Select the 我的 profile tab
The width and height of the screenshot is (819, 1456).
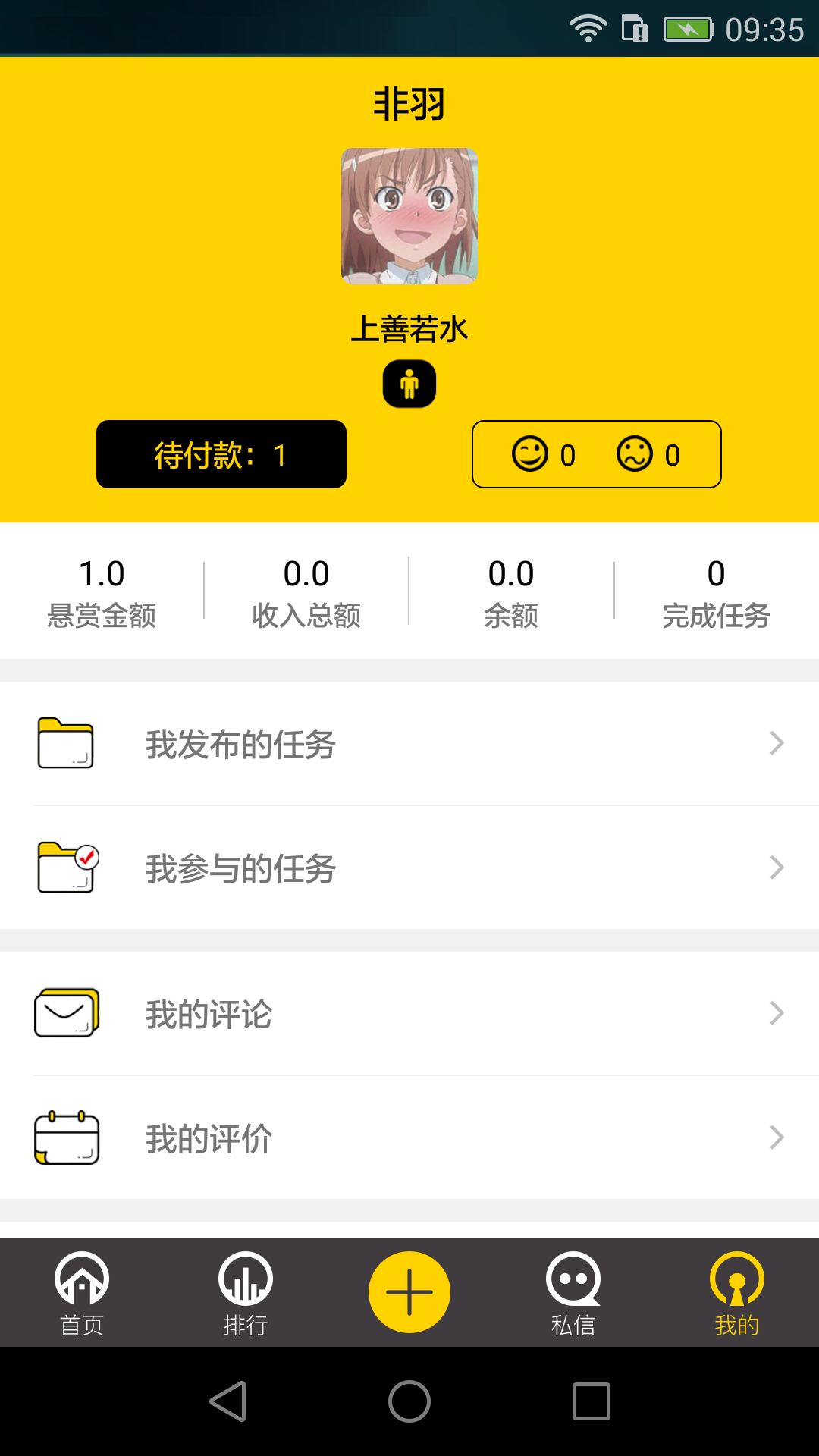point(736,1293)
